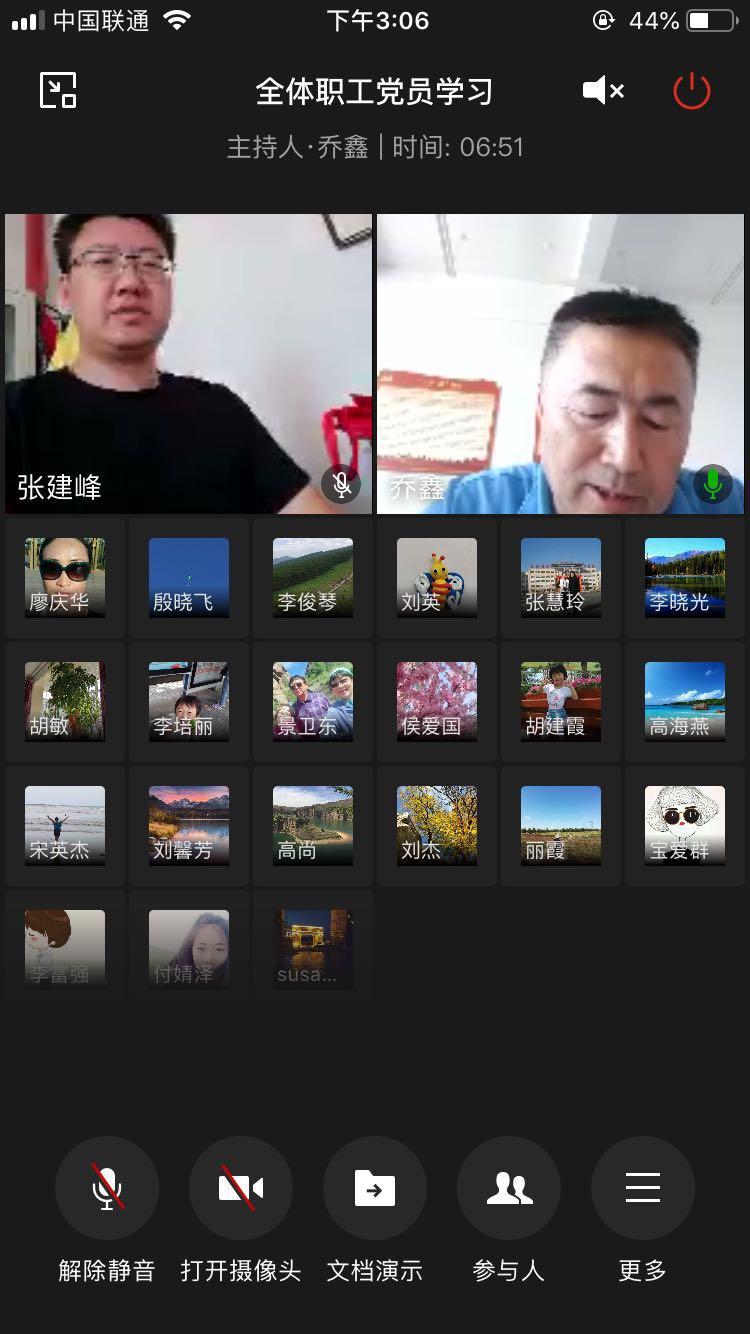Turn on camera with 打开摄像头
Image resolution: width=750 pixels, height=1334 pixels.
241,1188
